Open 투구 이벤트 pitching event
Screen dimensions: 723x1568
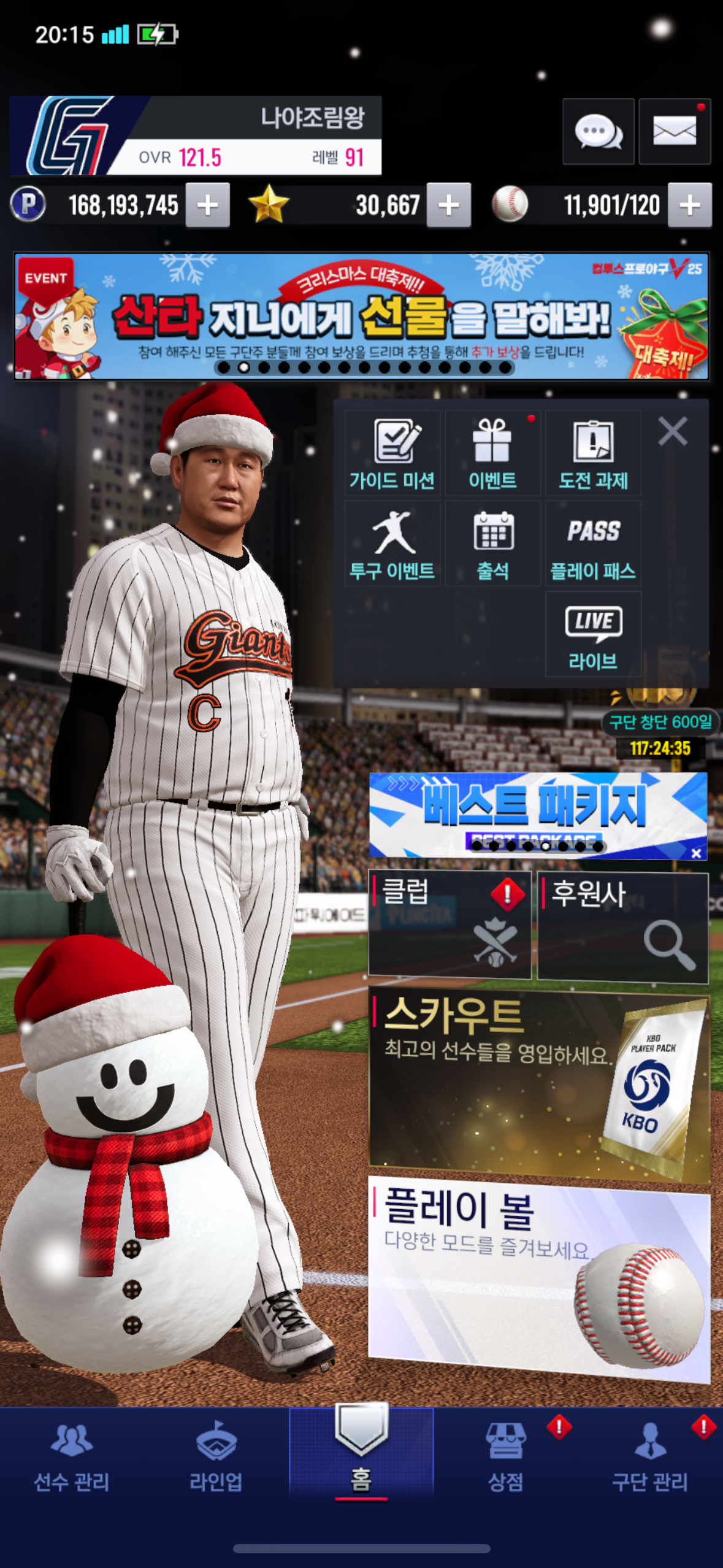point(392,544)
